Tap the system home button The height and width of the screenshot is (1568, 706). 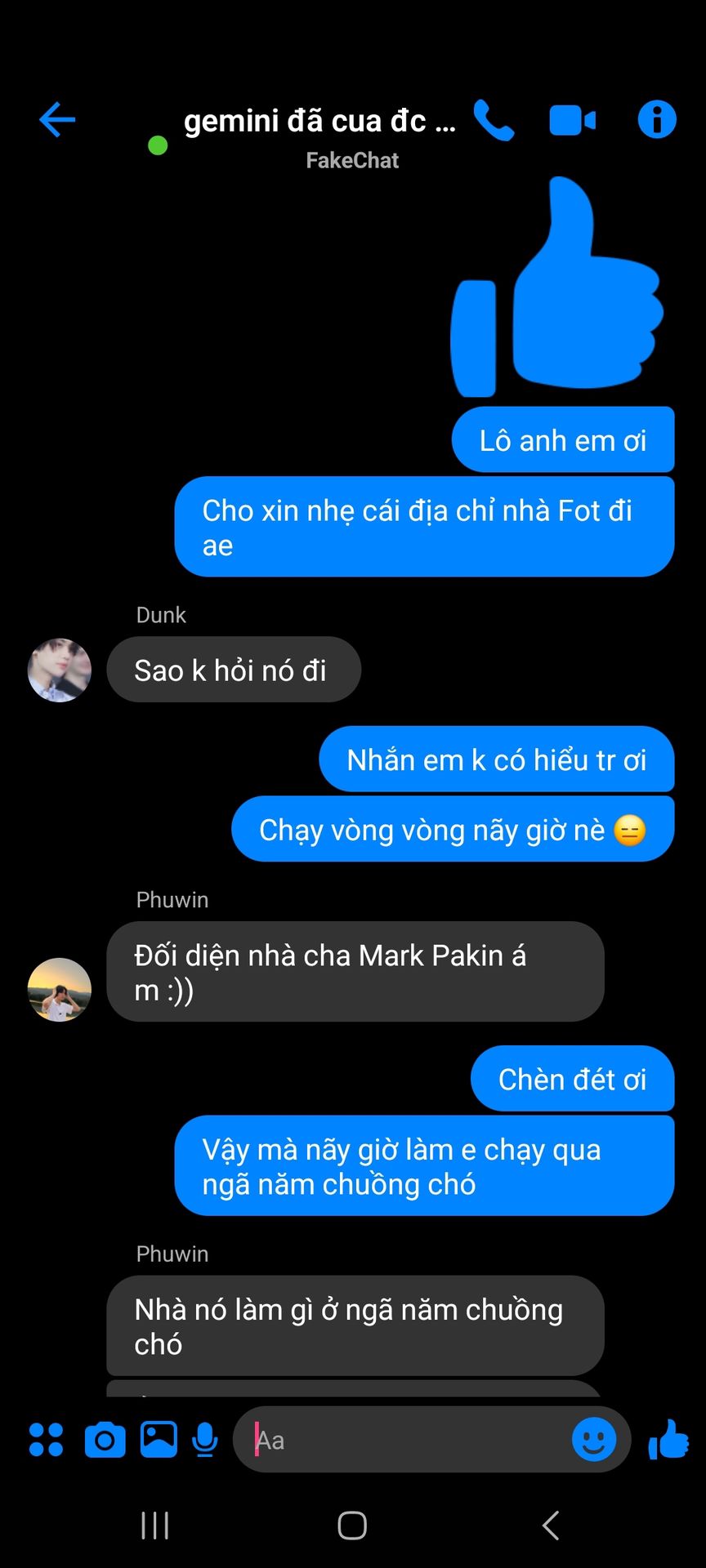[x=352, y=1525]
